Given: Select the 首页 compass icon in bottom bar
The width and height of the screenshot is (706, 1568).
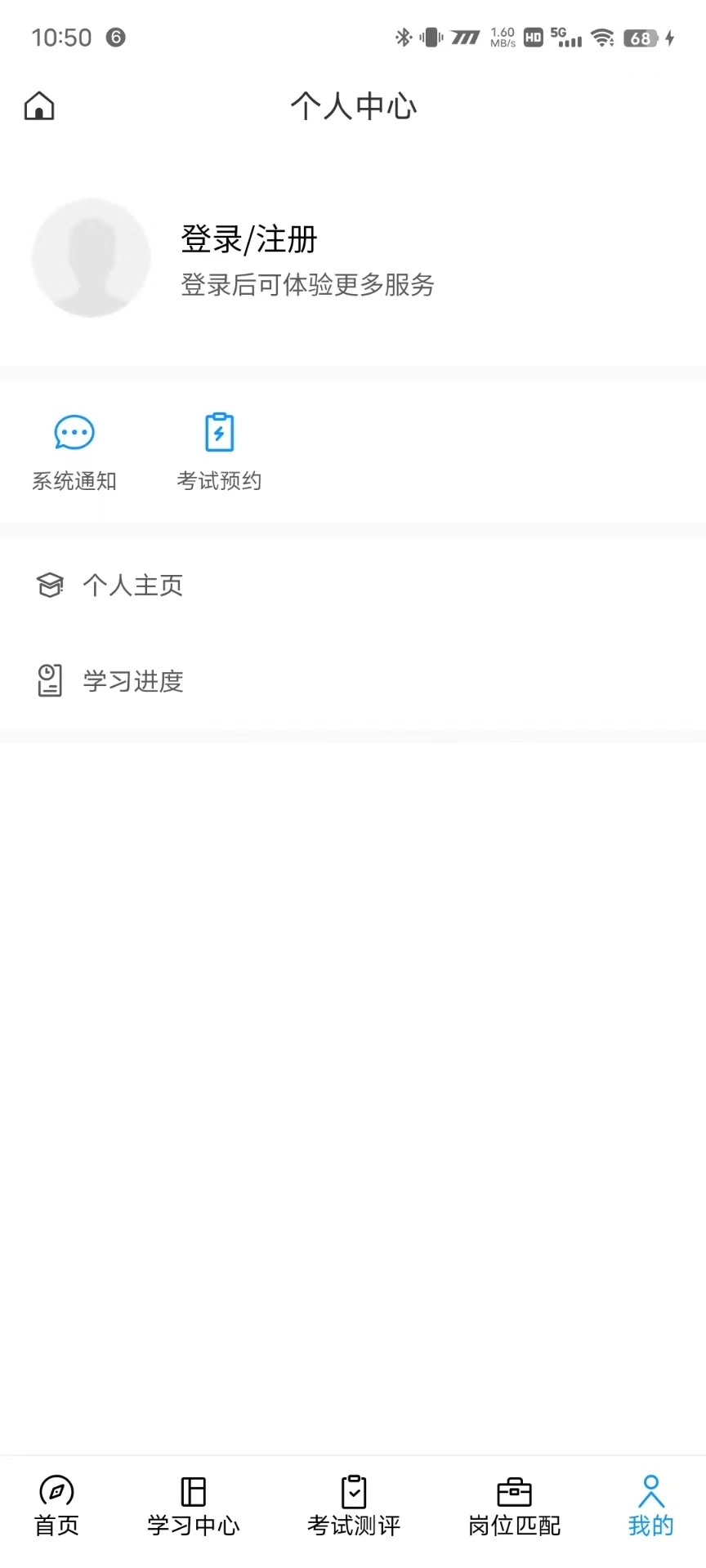Looking at the screenshot, I should pos(56,1491).
